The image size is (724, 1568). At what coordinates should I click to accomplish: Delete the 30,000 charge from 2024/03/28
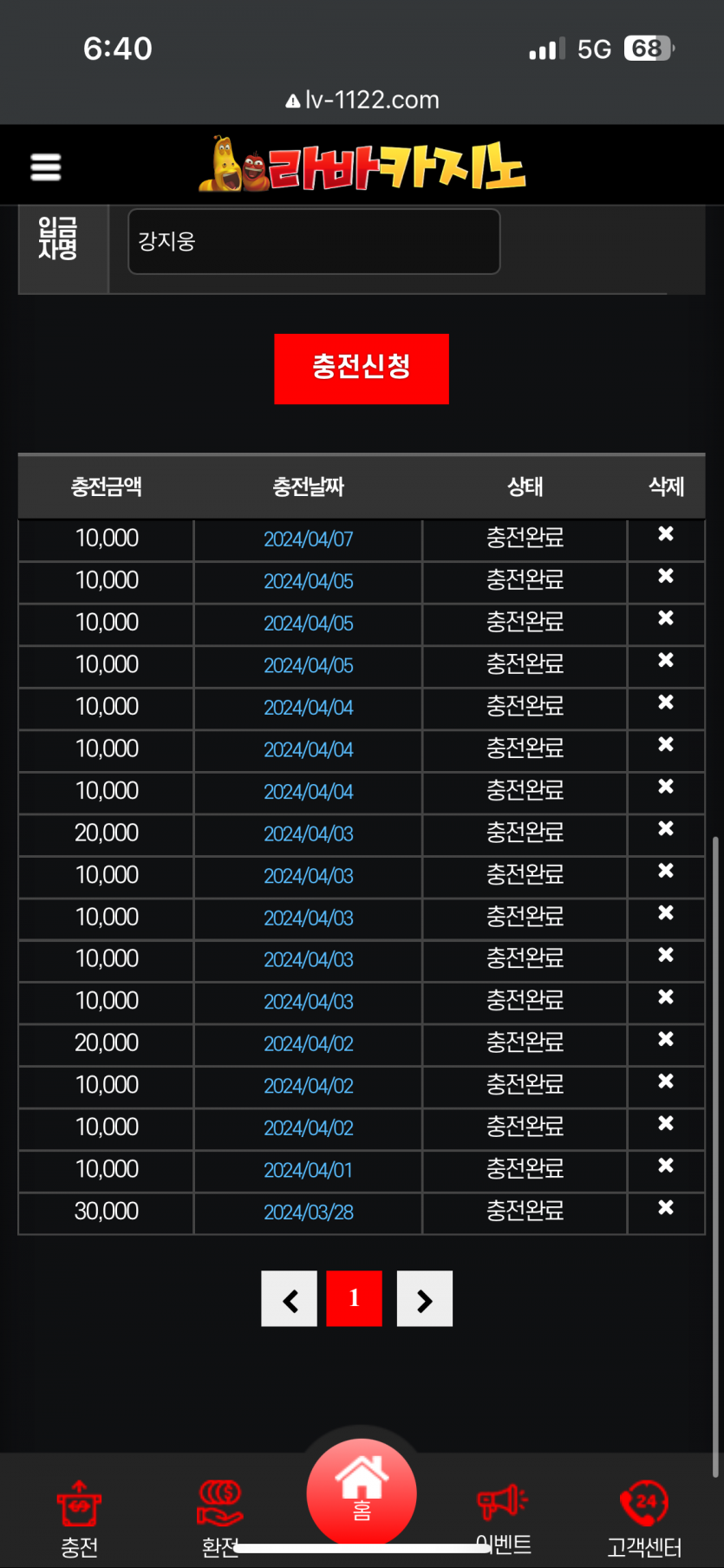pos(665,1207)
